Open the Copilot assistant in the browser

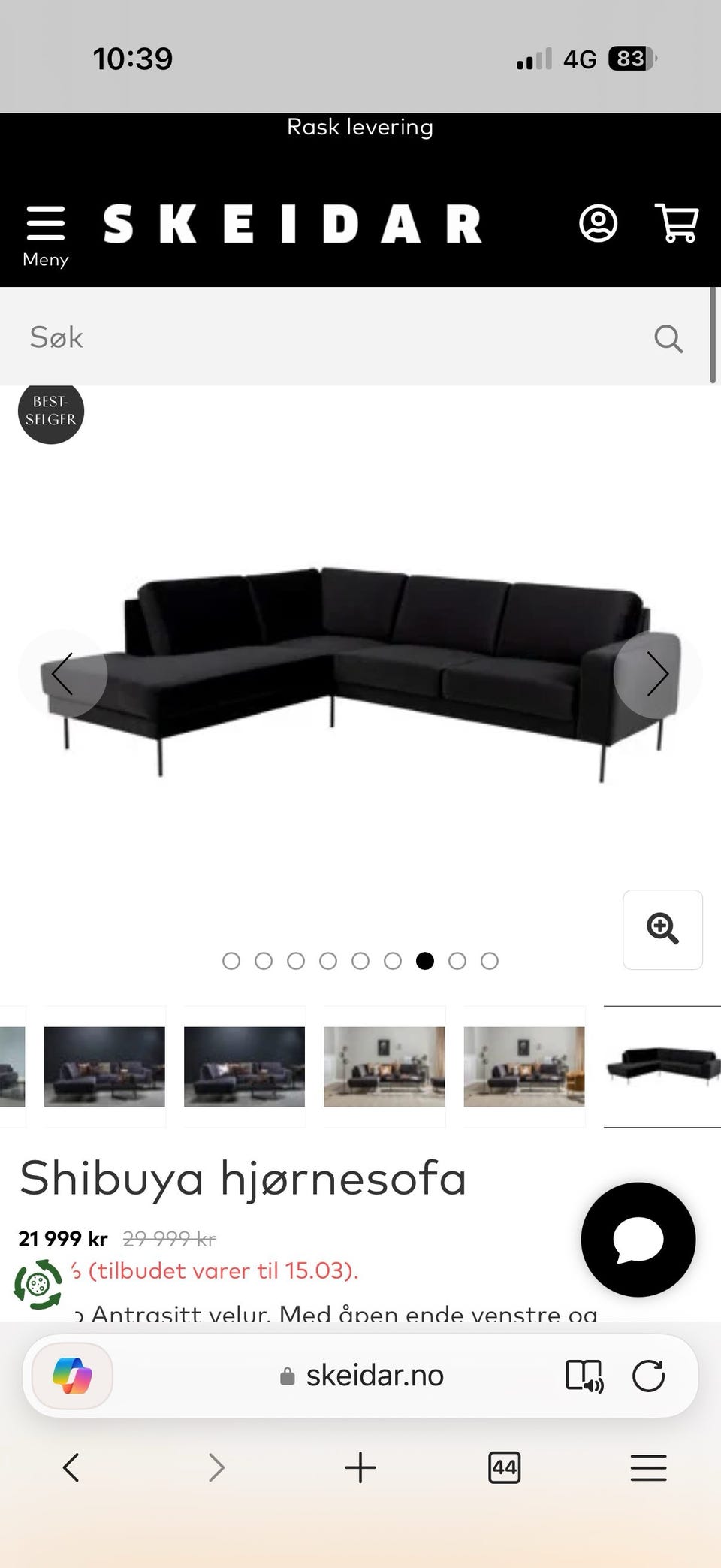coord(72,1376)
